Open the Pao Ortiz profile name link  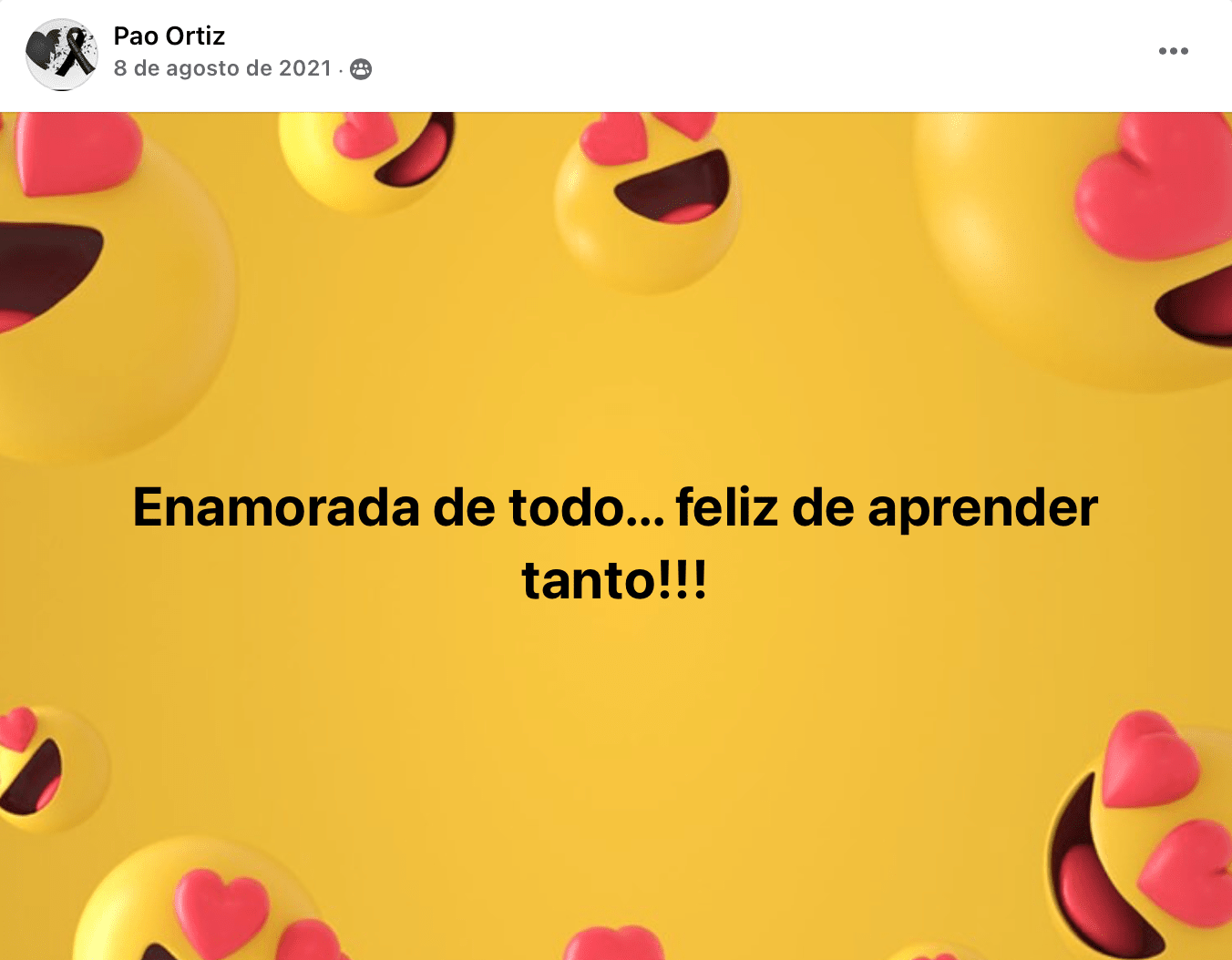point(169,36)
